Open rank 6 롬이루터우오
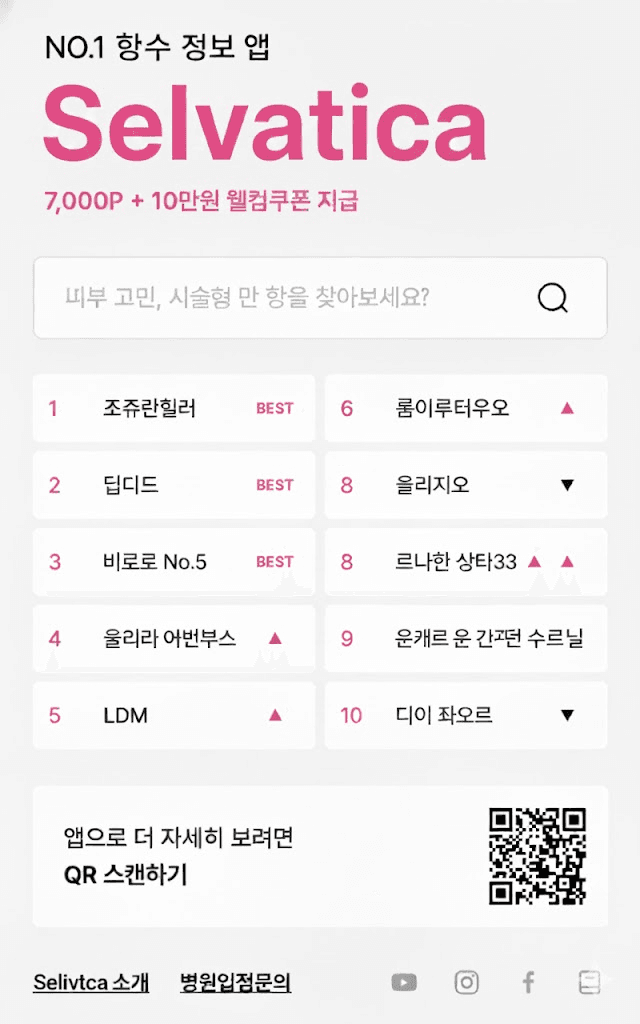The image size is (640, 1024). (x=466, y=408)
